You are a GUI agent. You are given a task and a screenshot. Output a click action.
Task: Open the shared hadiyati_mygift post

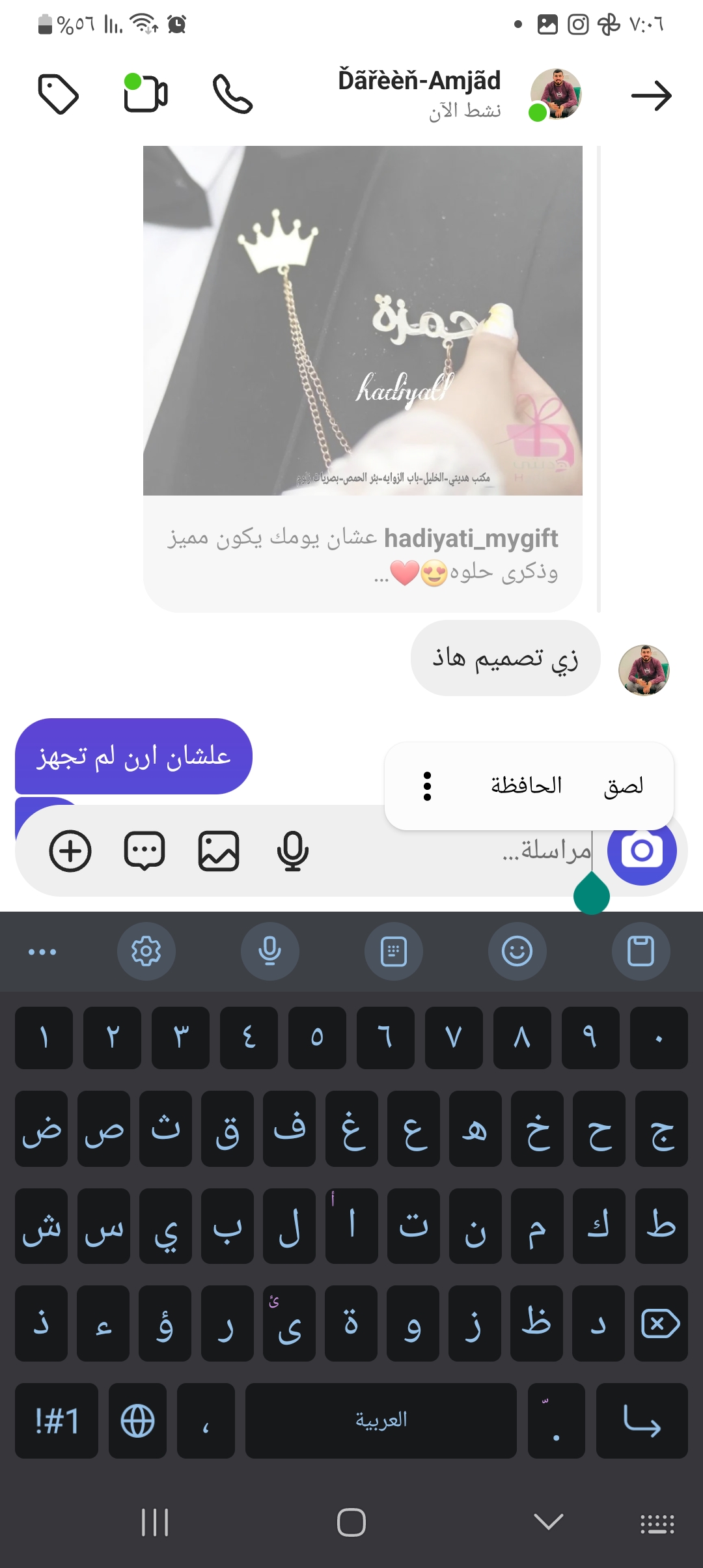click(x=363, y=378)
